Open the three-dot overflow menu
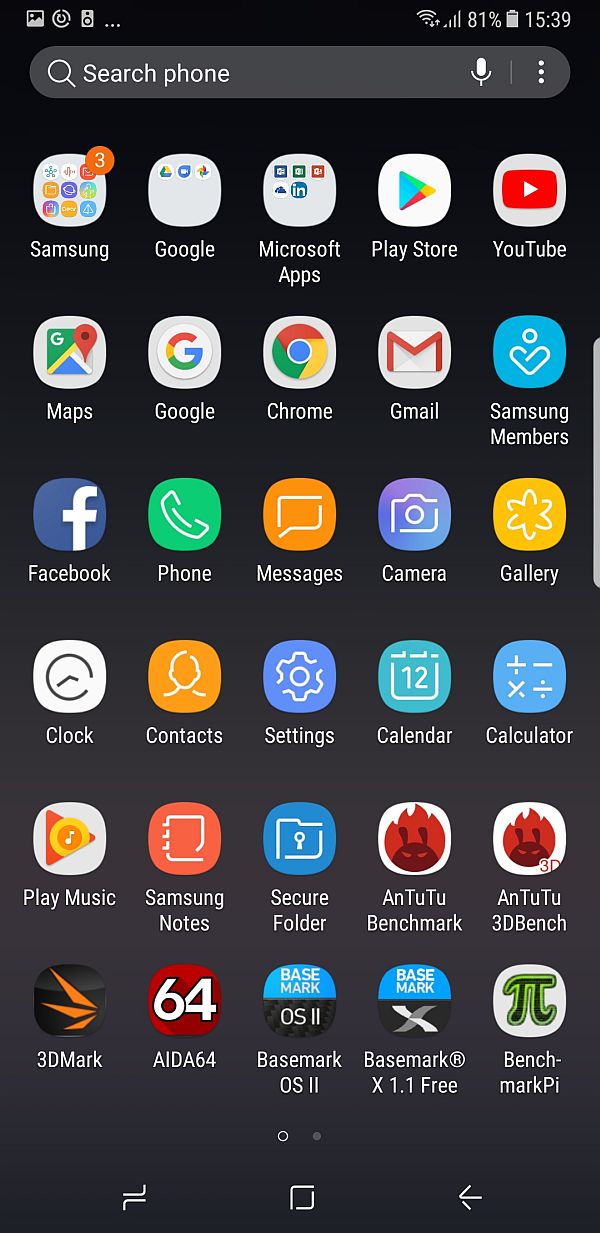The image size is (600, 1233). tap(541, 72)
